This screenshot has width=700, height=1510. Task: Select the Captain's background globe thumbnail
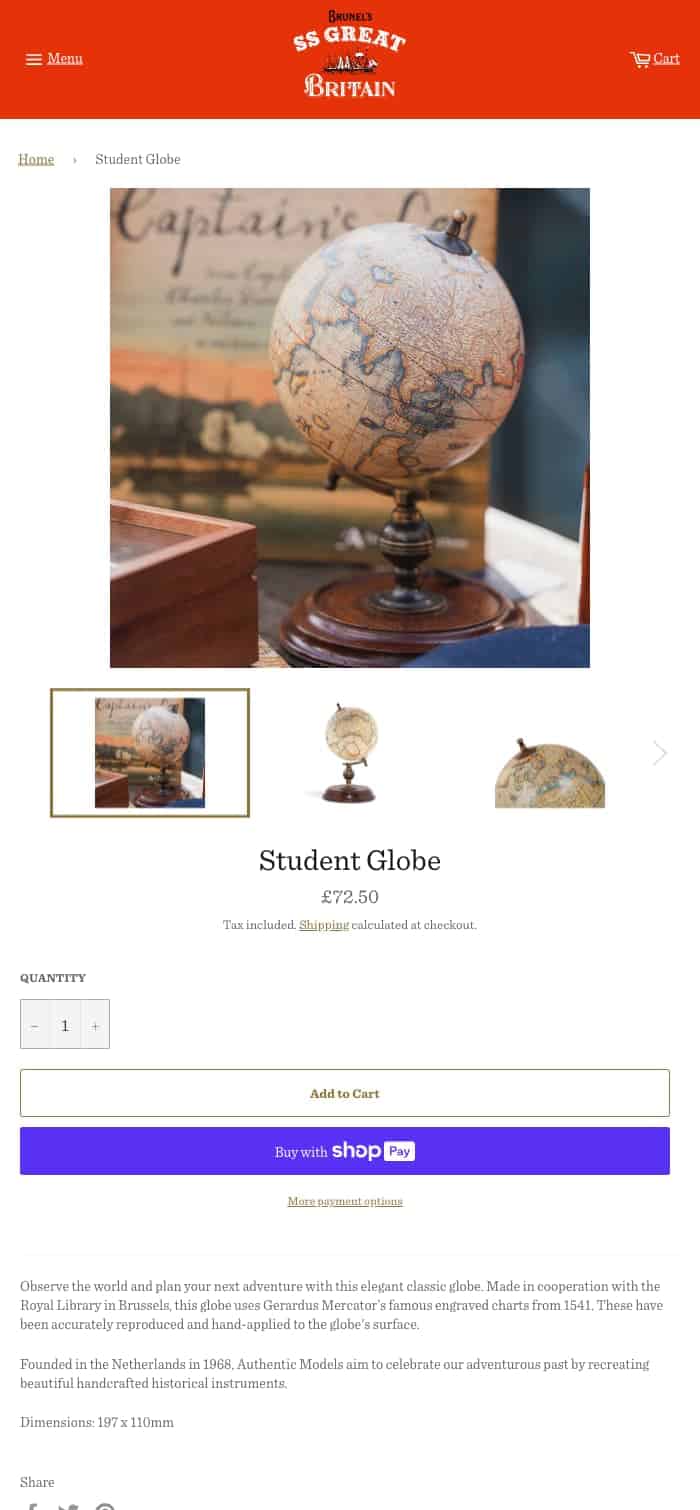tap(150, 753)
